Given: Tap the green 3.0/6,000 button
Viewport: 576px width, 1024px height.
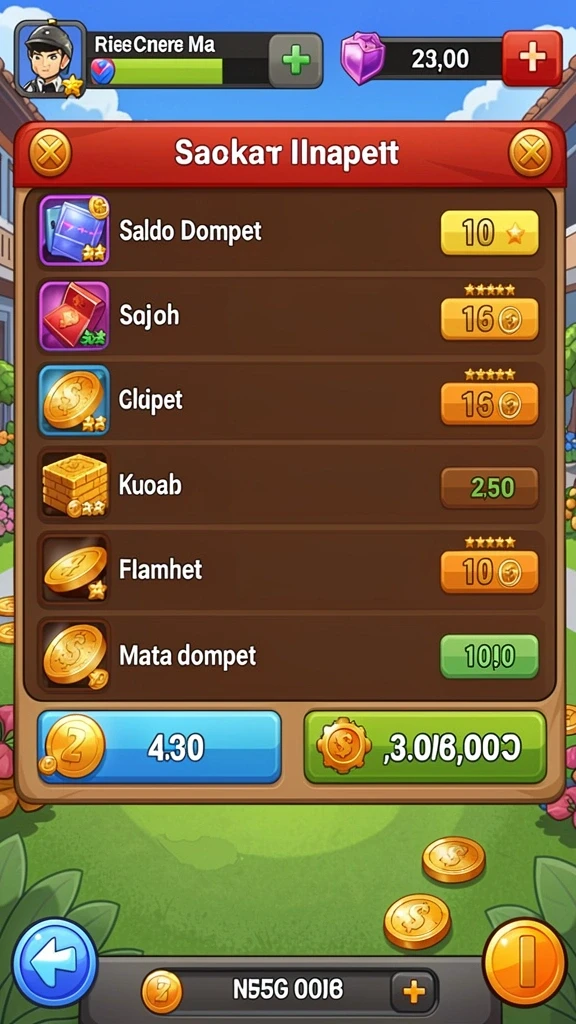Looking at the screenshot, I should click(425, 747).
